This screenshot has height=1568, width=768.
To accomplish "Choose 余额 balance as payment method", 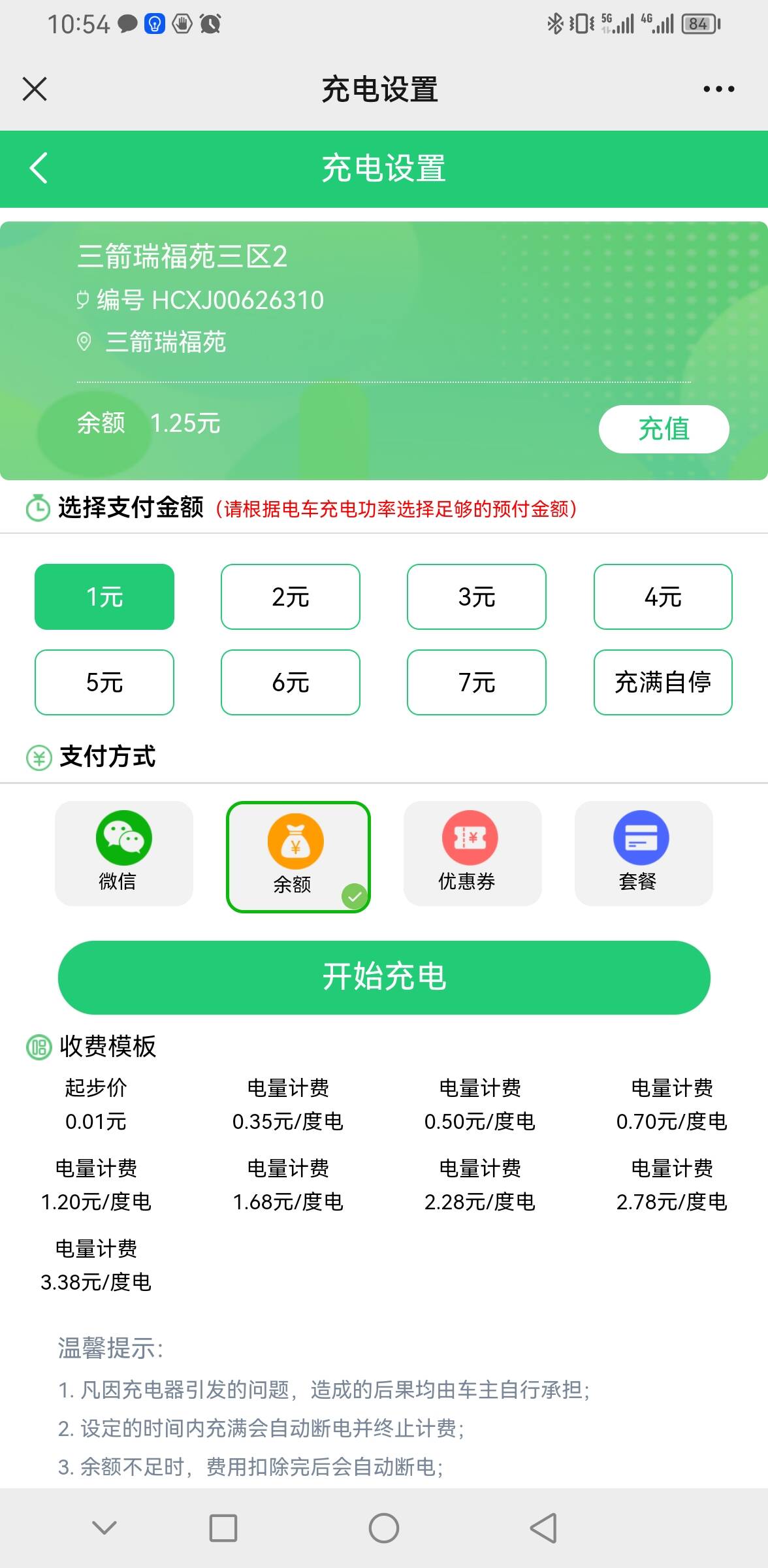I will (x=298, y=856).
